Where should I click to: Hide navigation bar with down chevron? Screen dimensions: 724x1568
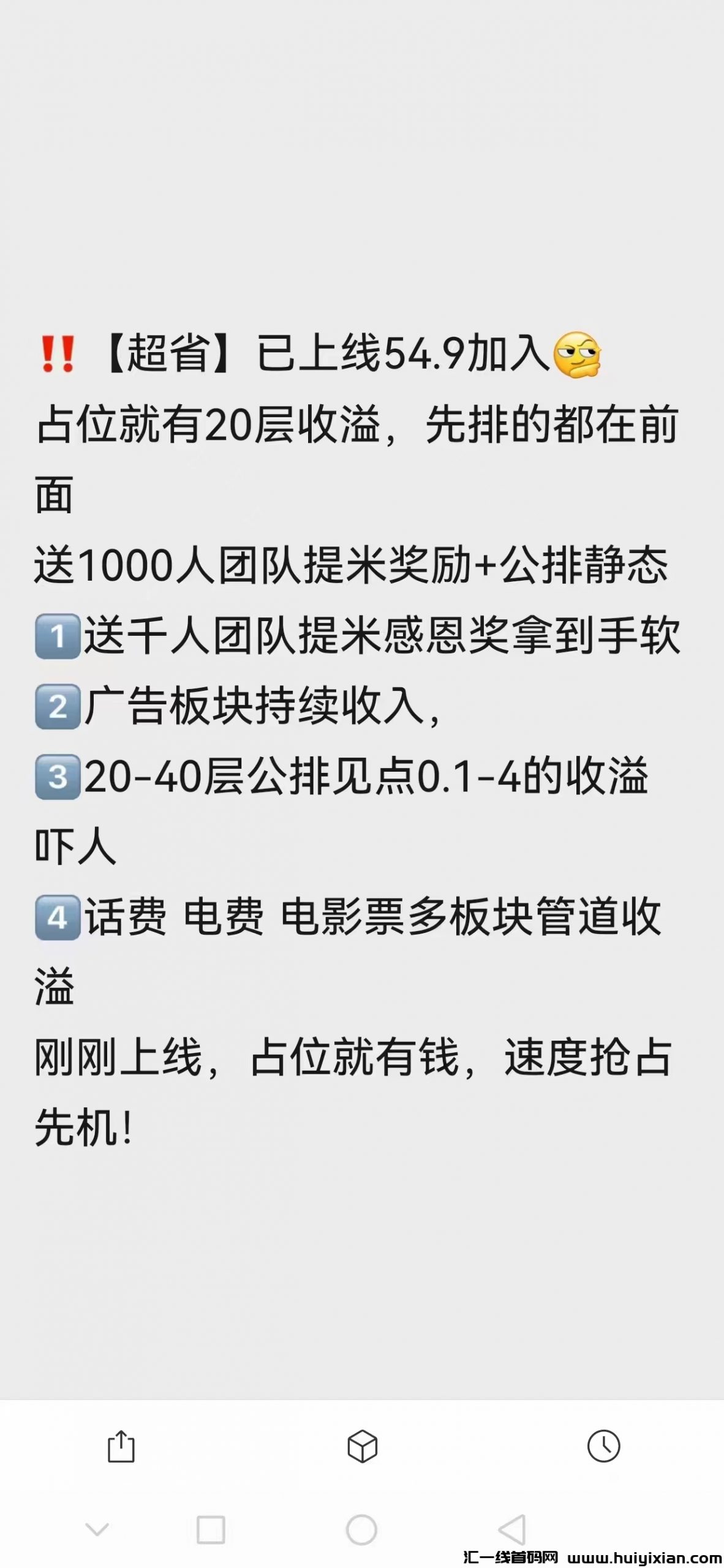point(97,1529)
